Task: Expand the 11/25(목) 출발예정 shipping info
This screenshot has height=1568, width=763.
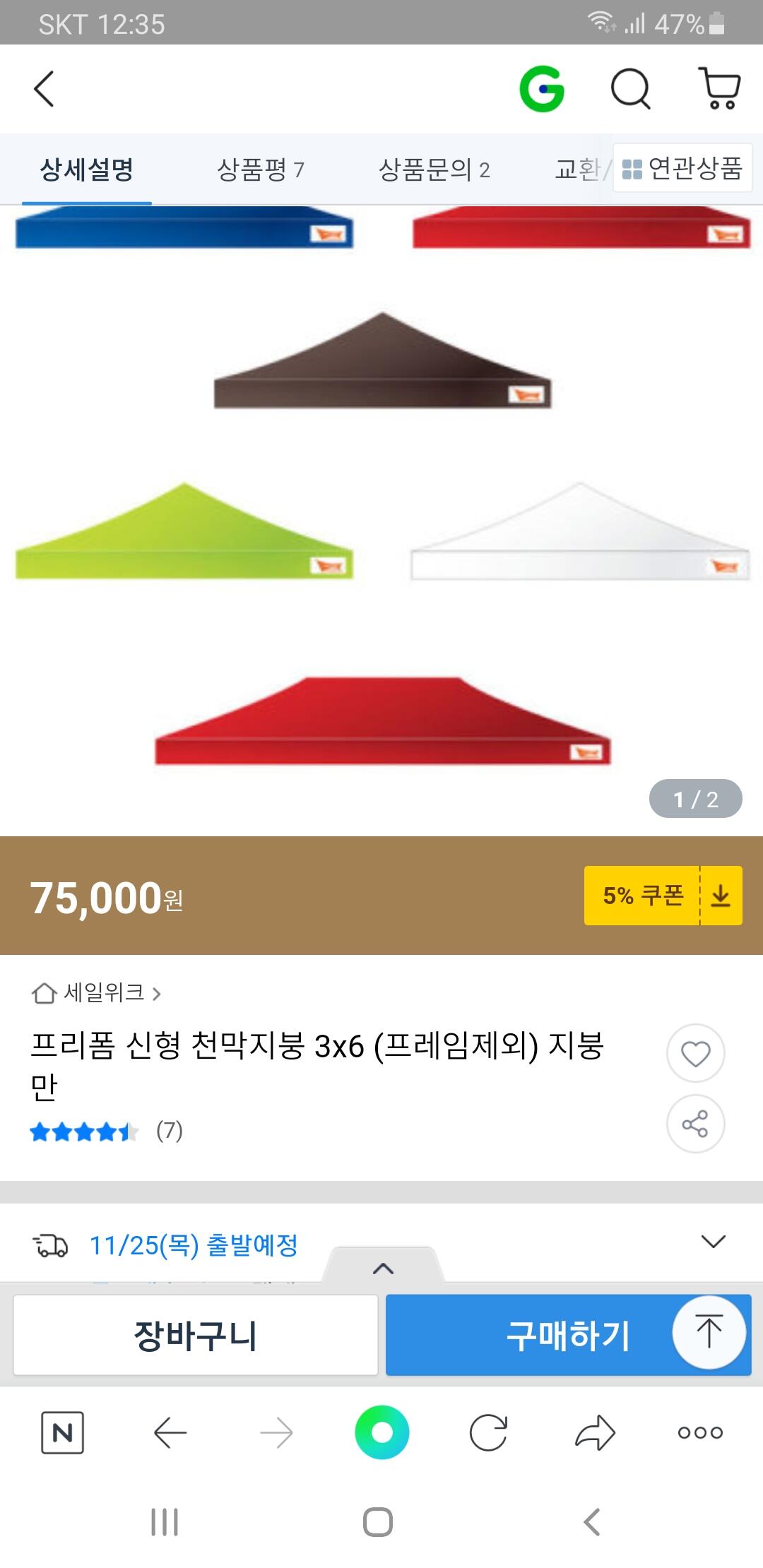Action: coord(381,1245)
